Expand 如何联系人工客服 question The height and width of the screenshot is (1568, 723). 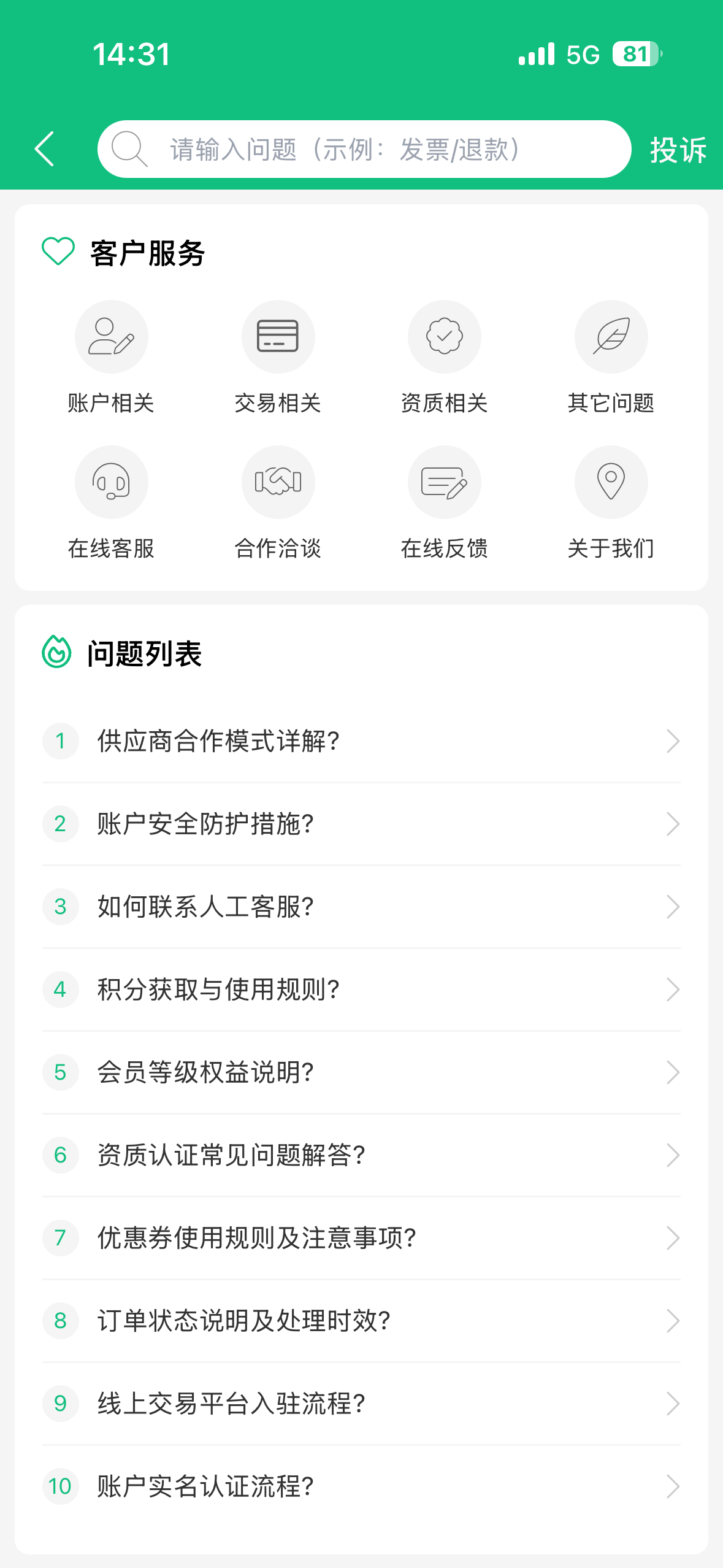(362, 906)
